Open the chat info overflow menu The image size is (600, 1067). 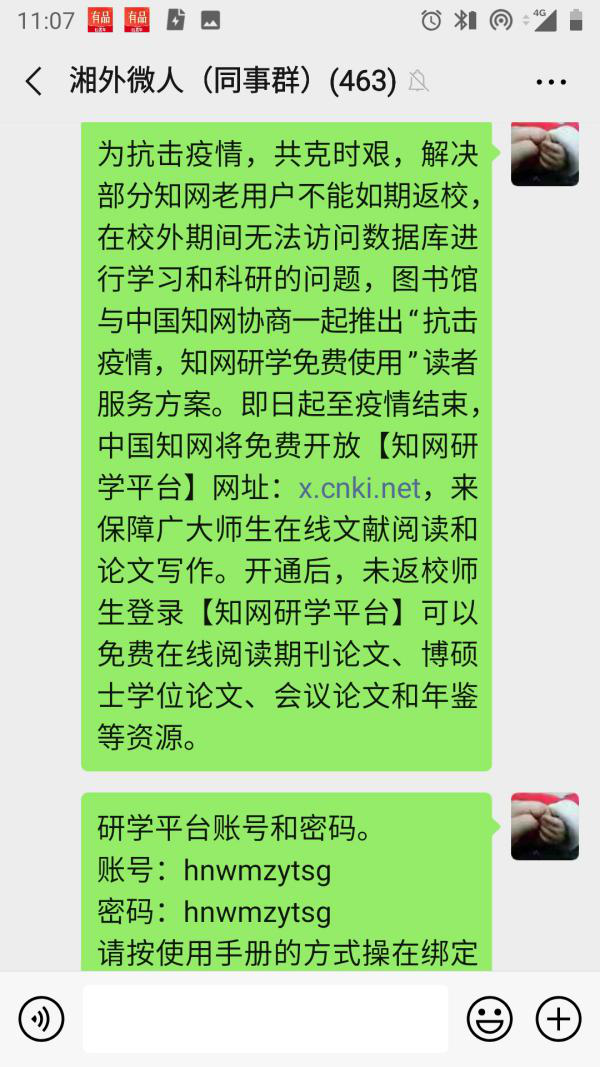[551, 82]
